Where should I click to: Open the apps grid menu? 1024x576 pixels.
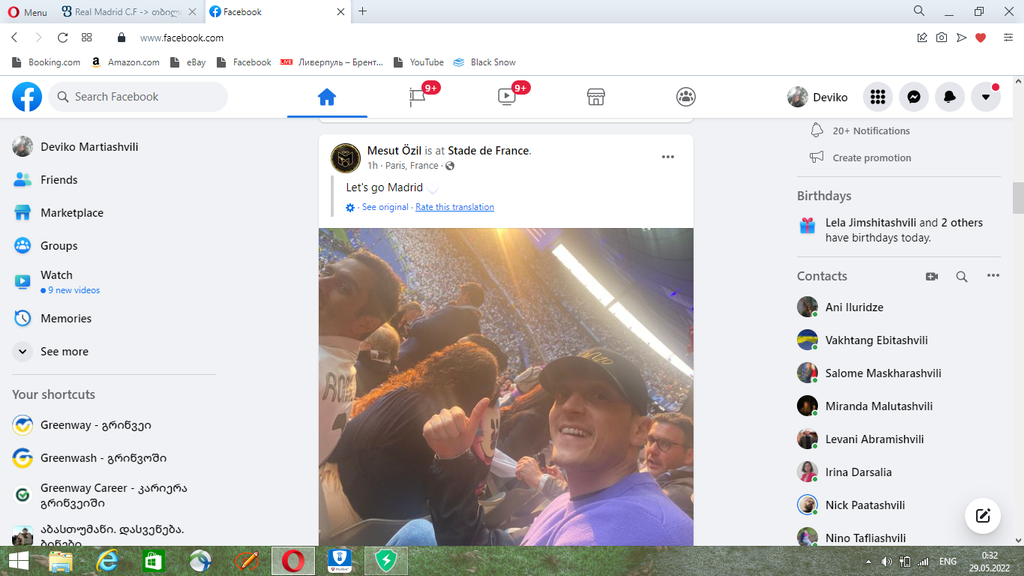(877, 97)
